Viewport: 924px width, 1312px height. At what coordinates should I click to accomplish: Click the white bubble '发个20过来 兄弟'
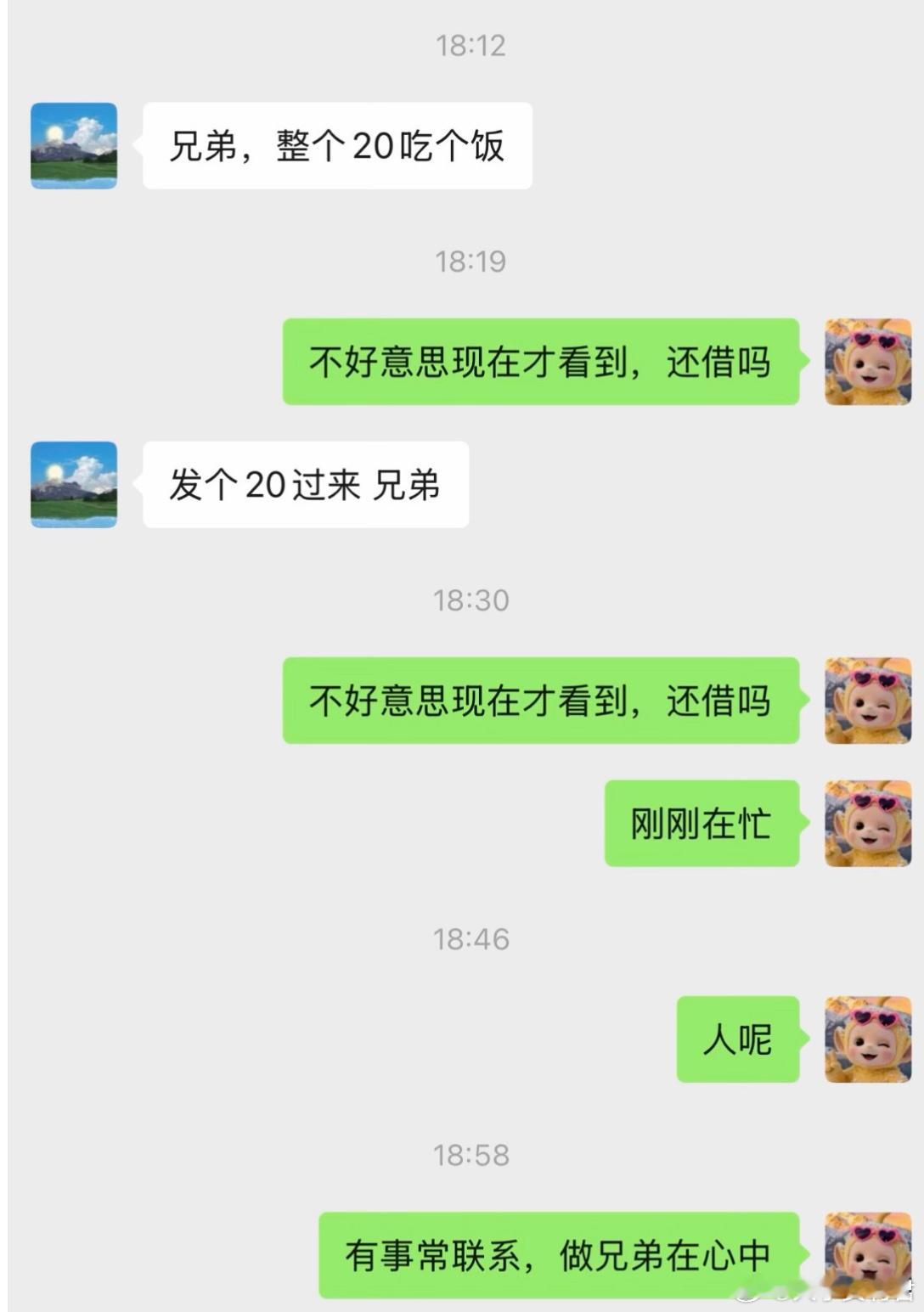click(306, 484)
